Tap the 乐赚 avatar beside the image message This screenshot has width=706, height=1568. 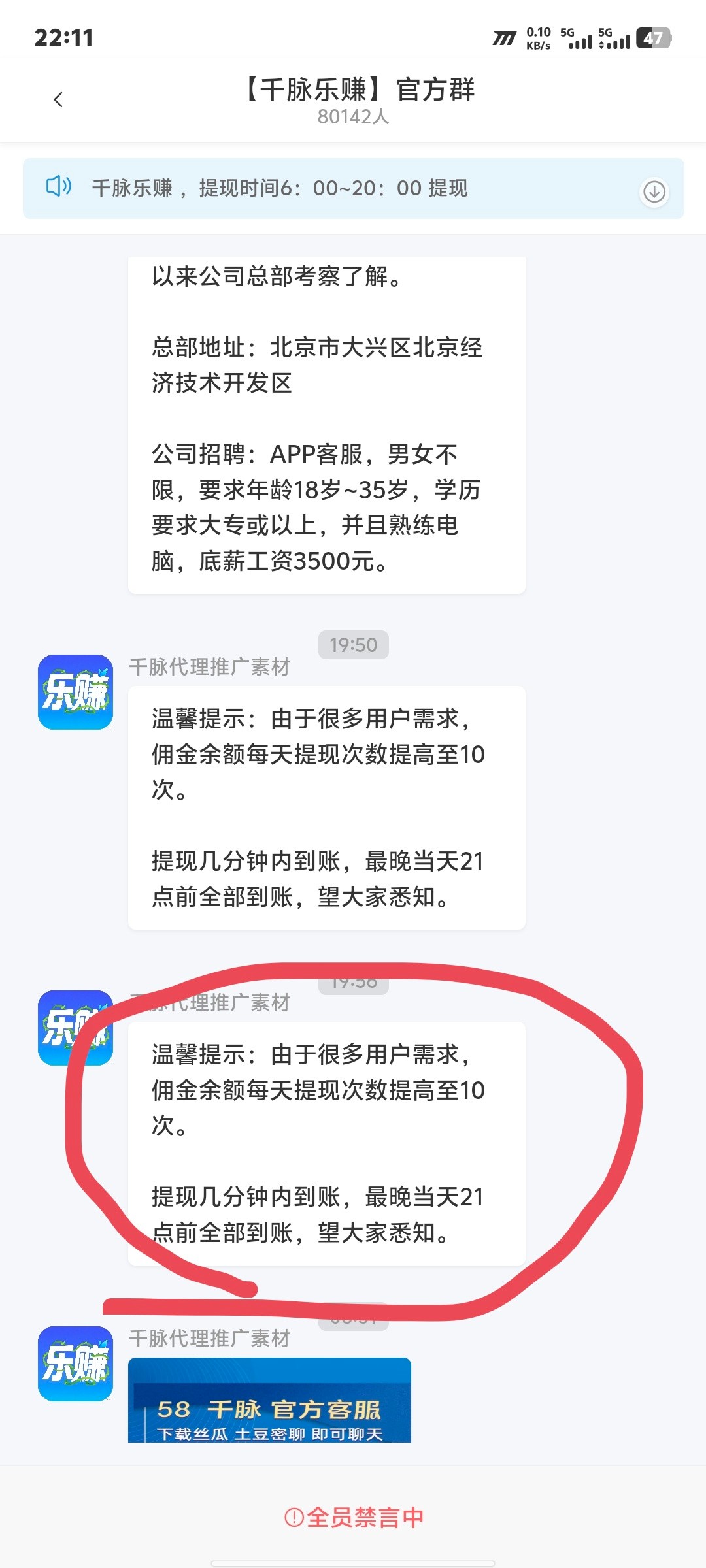(x=76, y=1364)
